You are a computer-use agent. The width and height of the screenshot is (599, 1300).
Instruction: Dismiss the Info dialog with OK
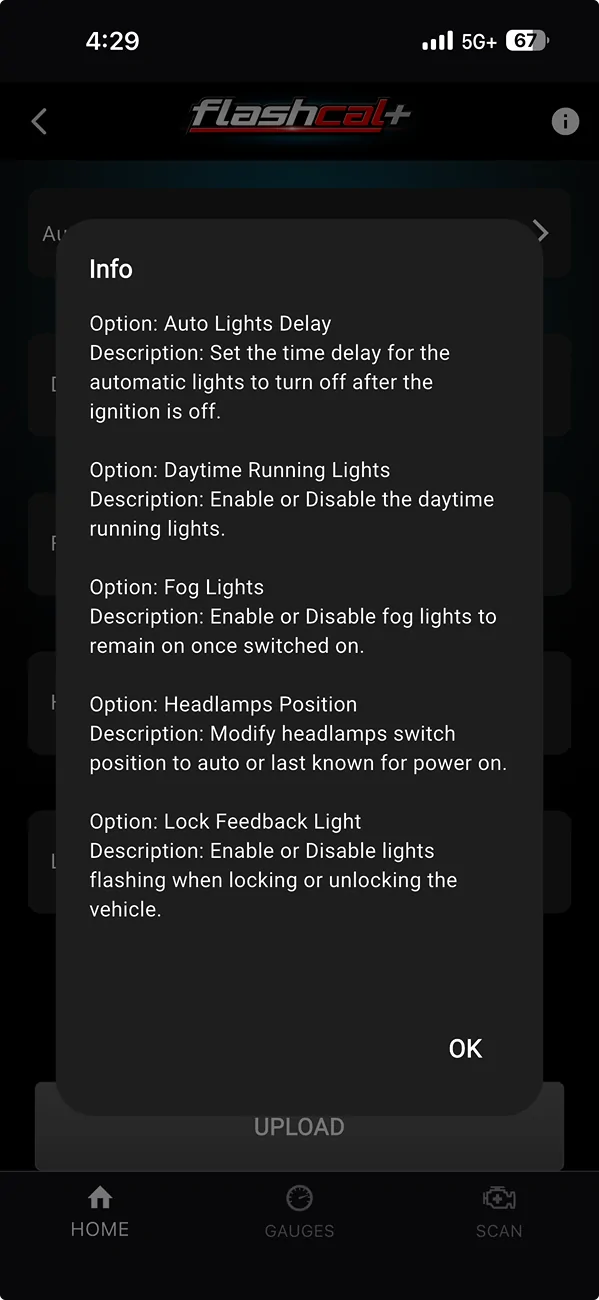click(465, 1048)
